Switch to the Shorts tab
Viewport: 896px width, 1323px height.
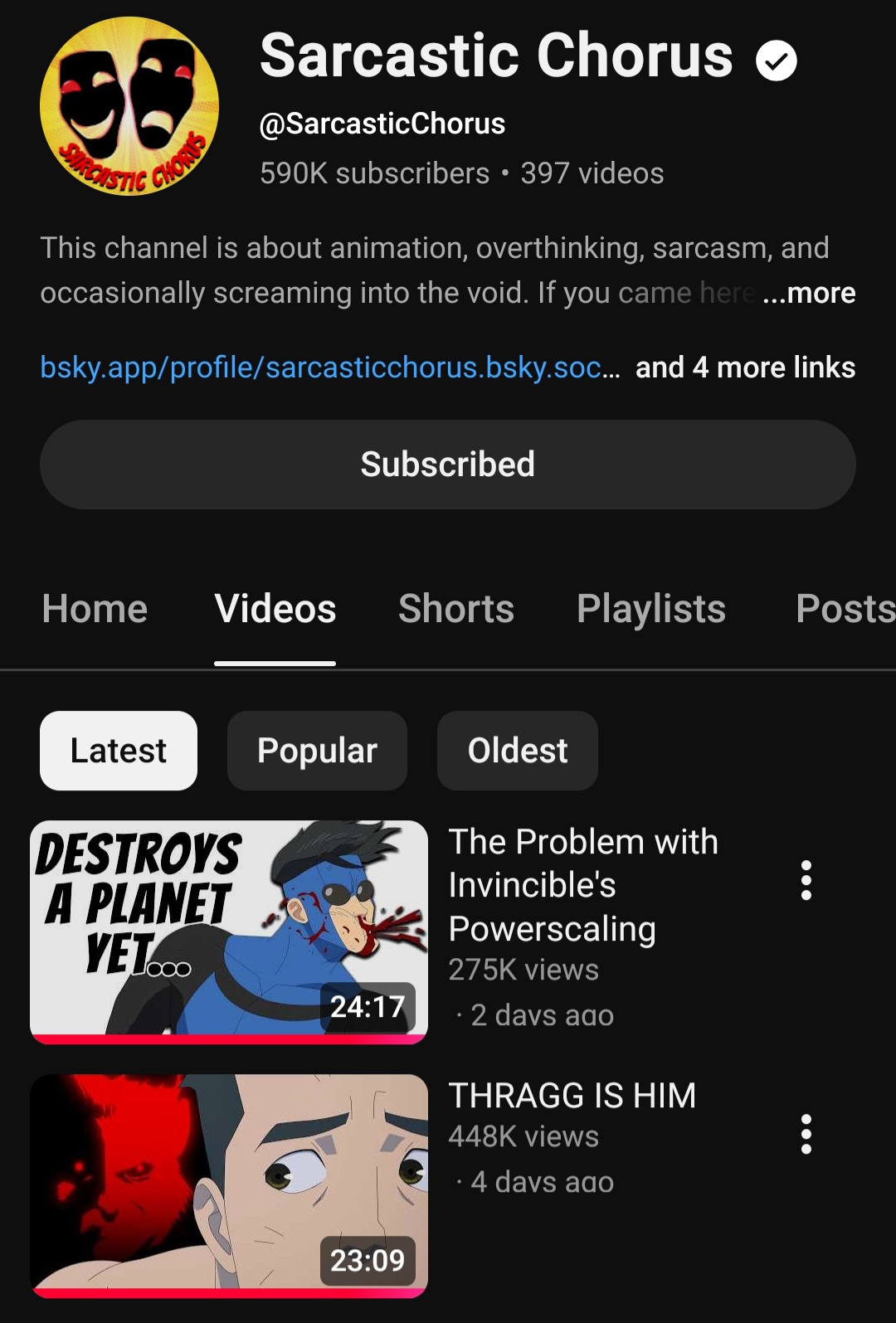click(456, 609)
